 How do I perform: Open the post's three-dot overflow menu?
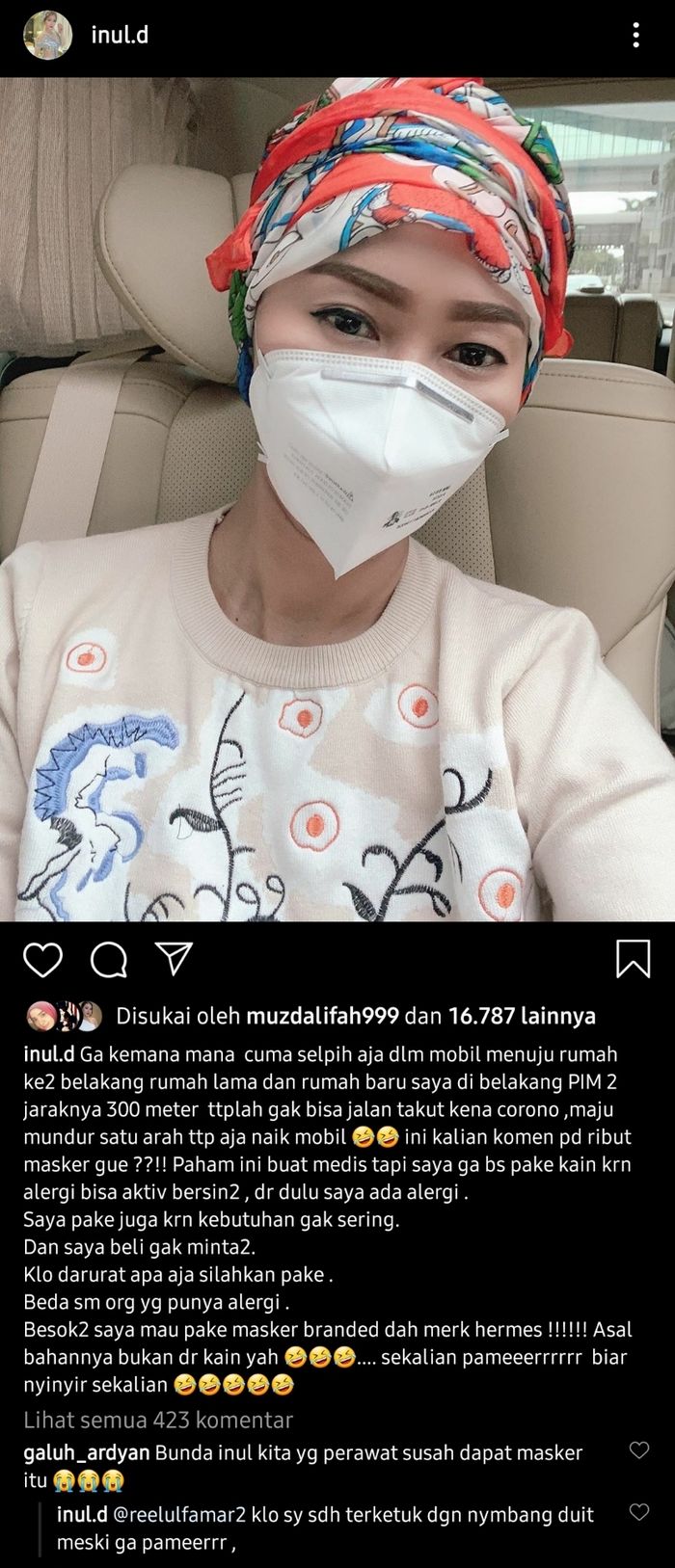pos(635,36)
